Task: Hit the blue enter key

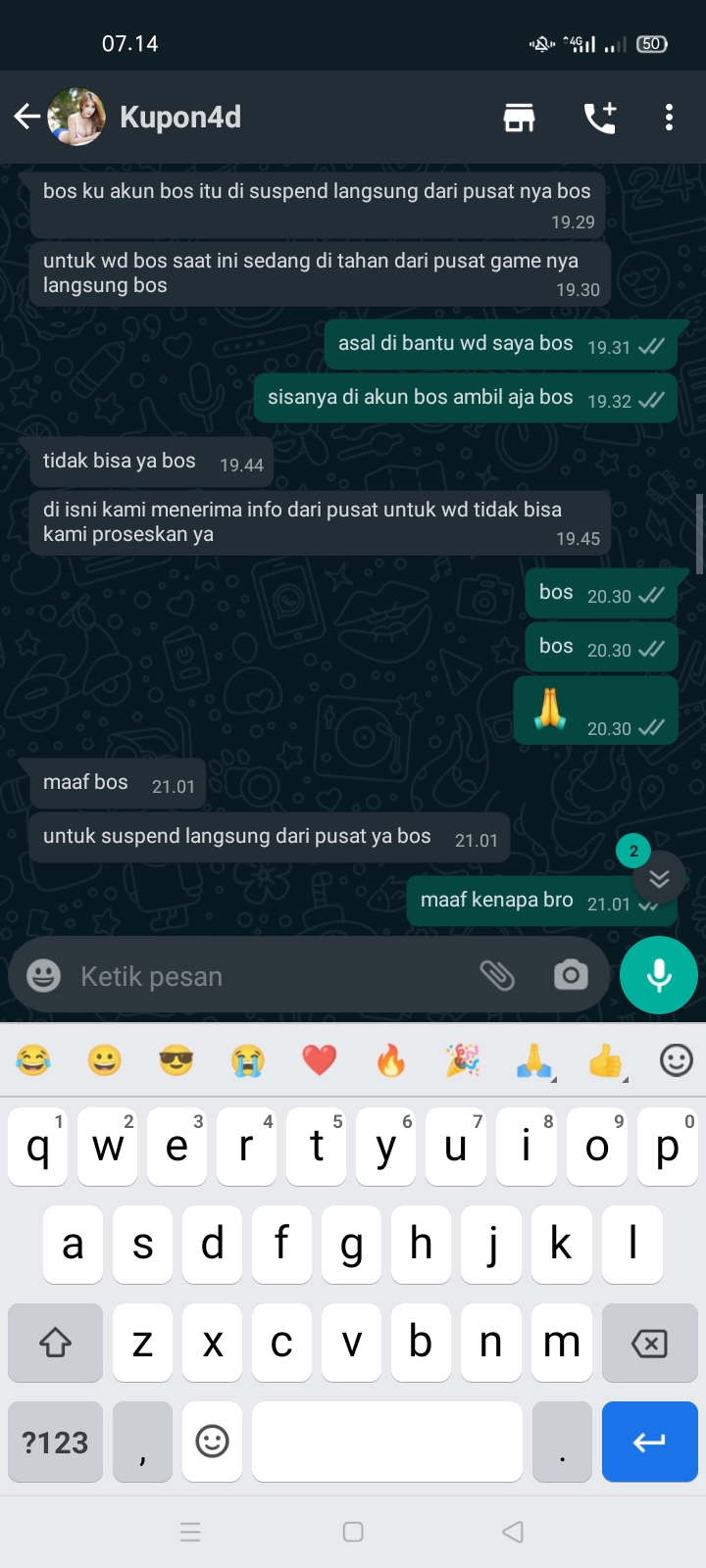Action: coord(649,1442)
